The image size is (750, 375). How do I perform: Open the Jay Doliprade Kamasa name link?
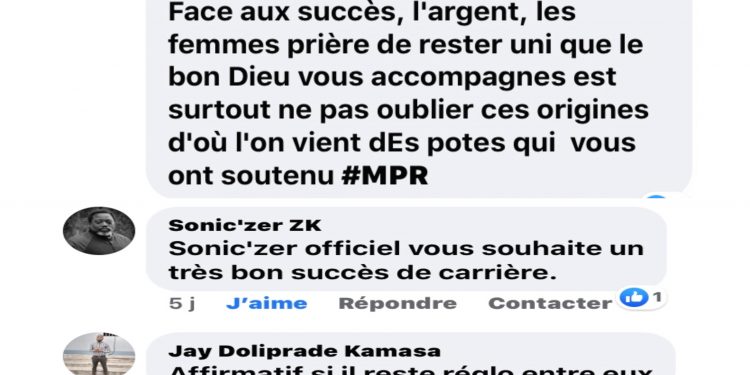(x=304, y=351)
